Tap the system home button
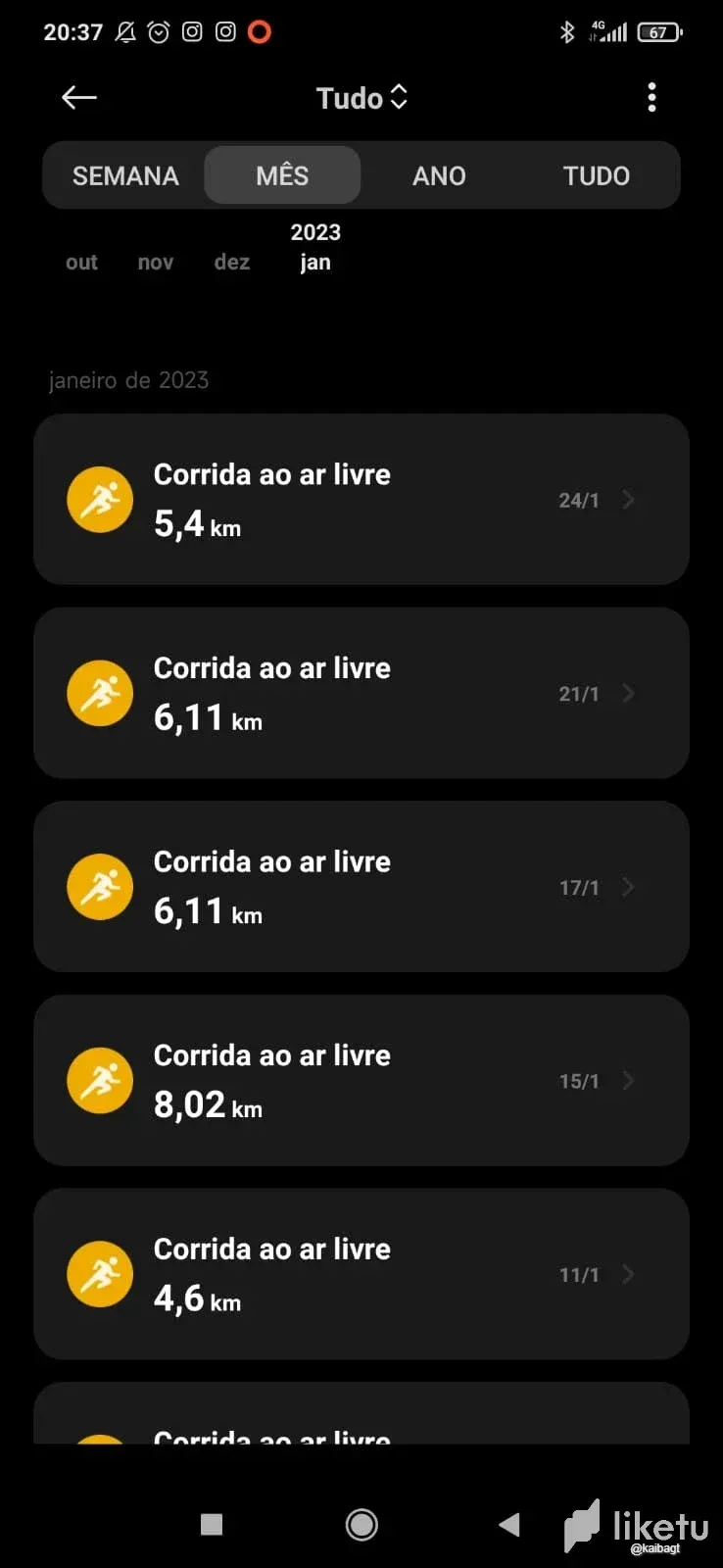The width and height of the screenshot is (723, 1568). point(361,1524)
